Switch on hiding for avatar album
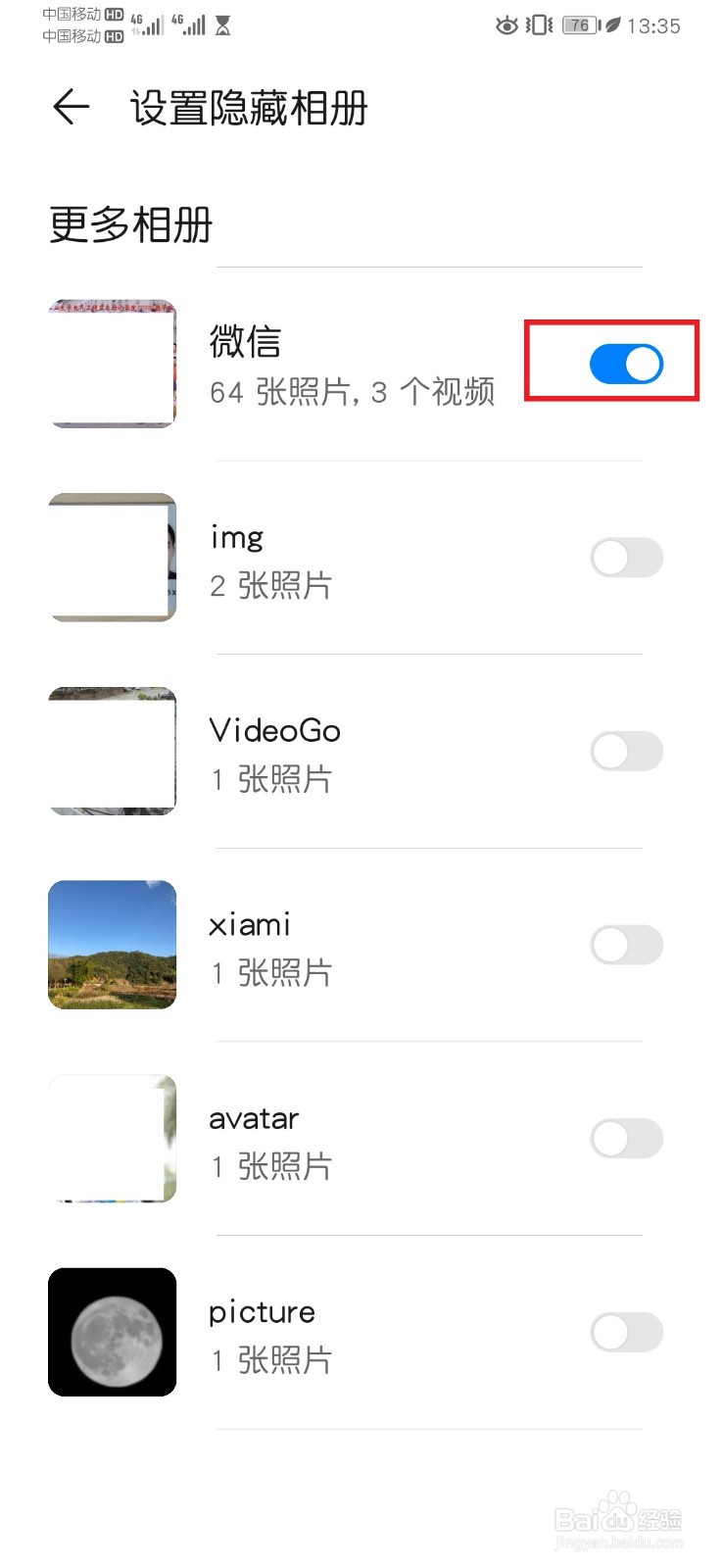This screenshot has height=1568, width=723. pos(626,1139)
